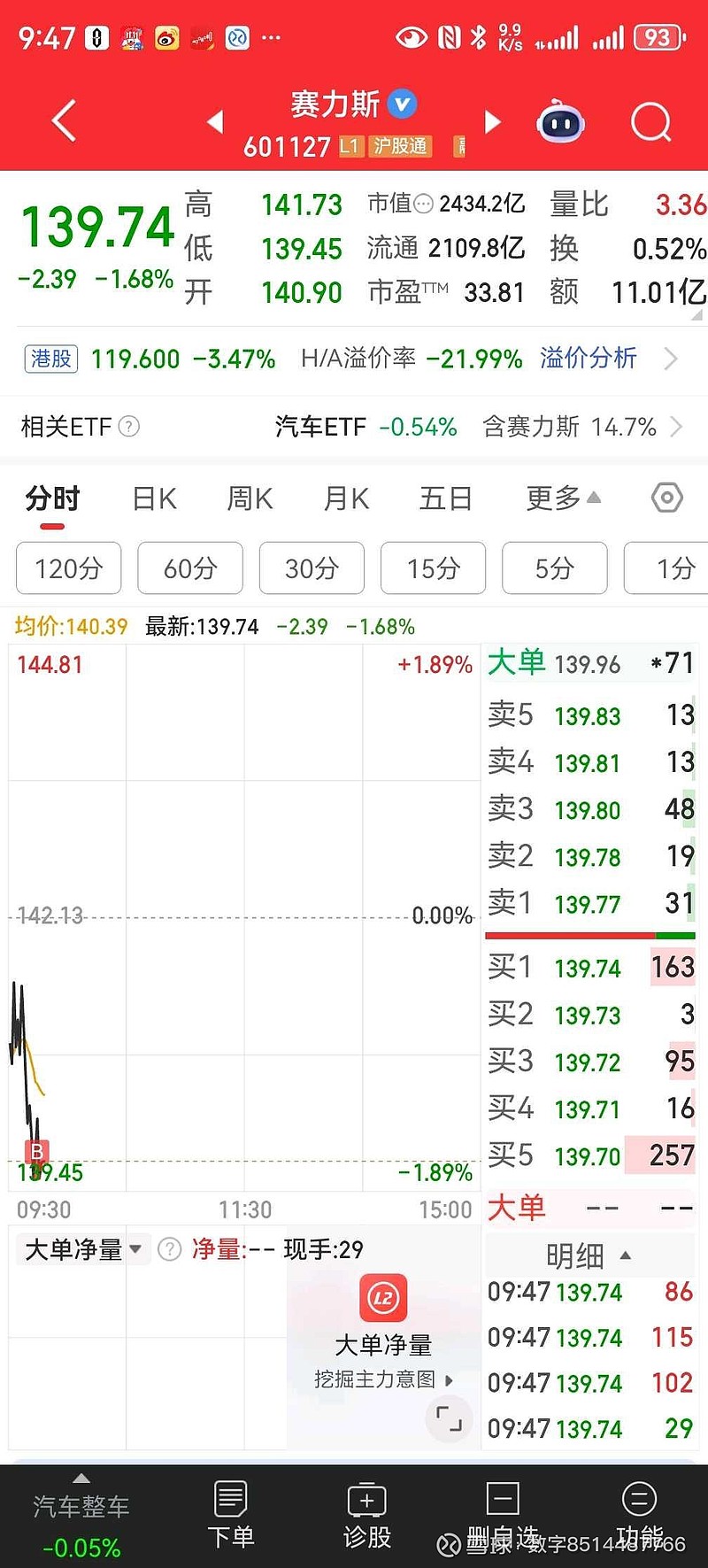This screenshot has width=708, height=1568.
Task: Open the chart settings gear icon
Action: pos(666,498)
